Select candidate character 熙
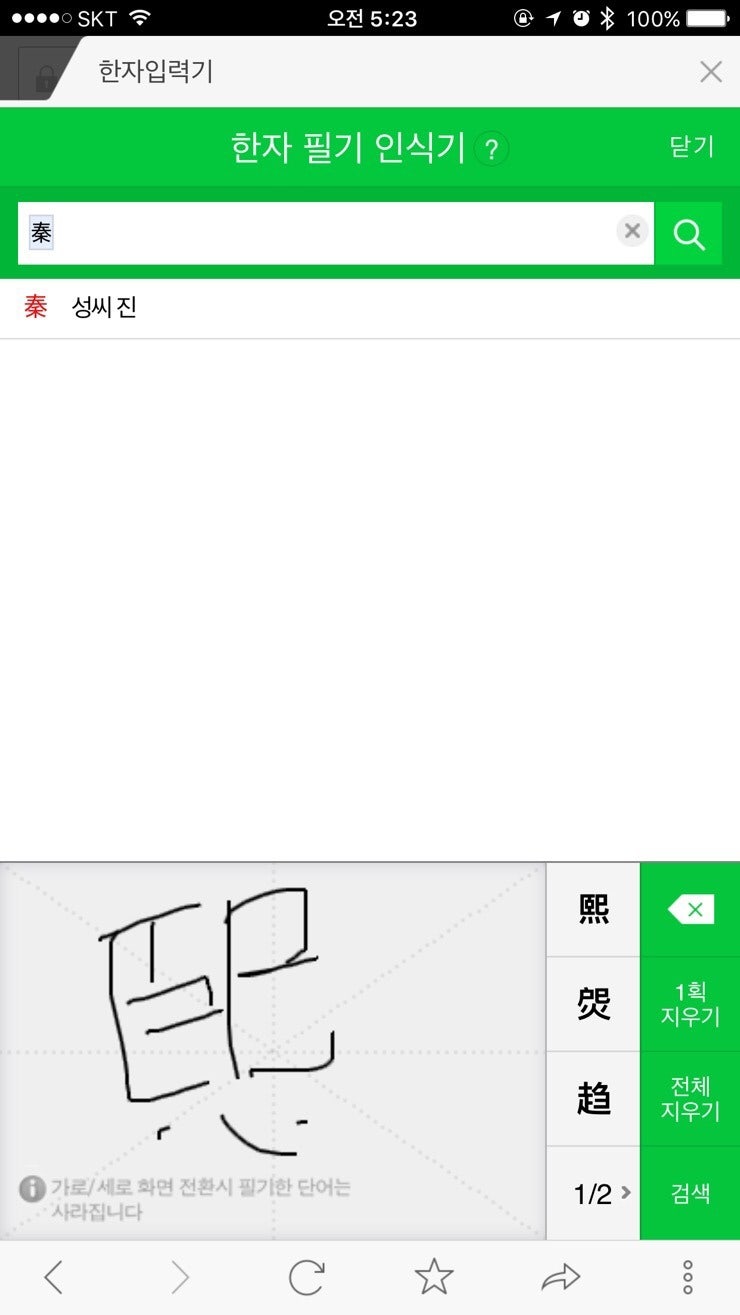The height and width of the screenshot is (1315, 740). [592, 908]
